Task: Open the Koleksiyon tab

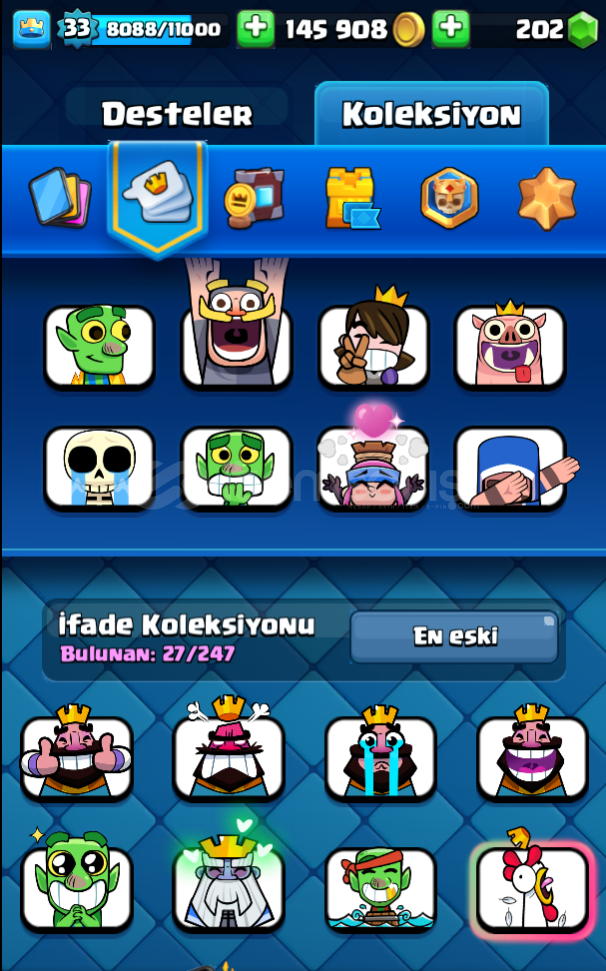Action: point(431,115)
